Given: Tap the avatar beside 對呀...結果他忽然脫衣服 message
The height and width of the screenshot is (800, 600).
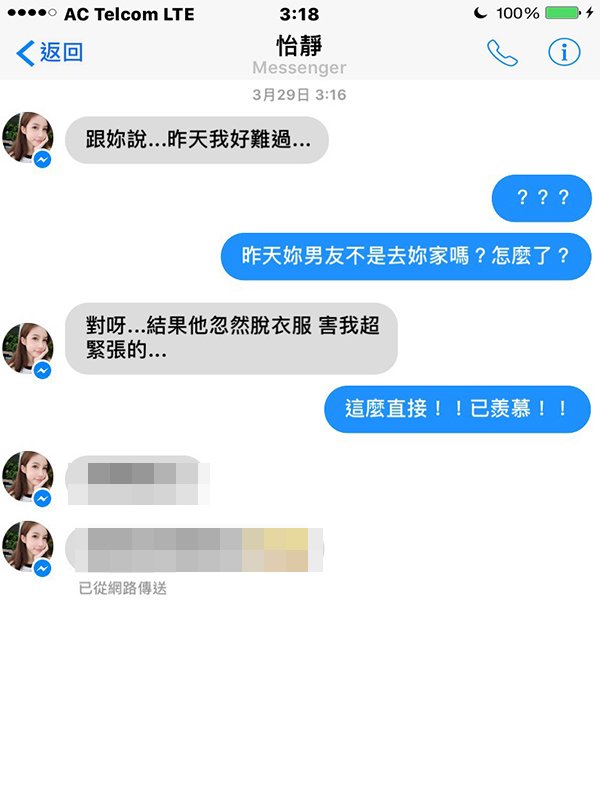Looking at the screenshot, I should [x=28, y=349].
